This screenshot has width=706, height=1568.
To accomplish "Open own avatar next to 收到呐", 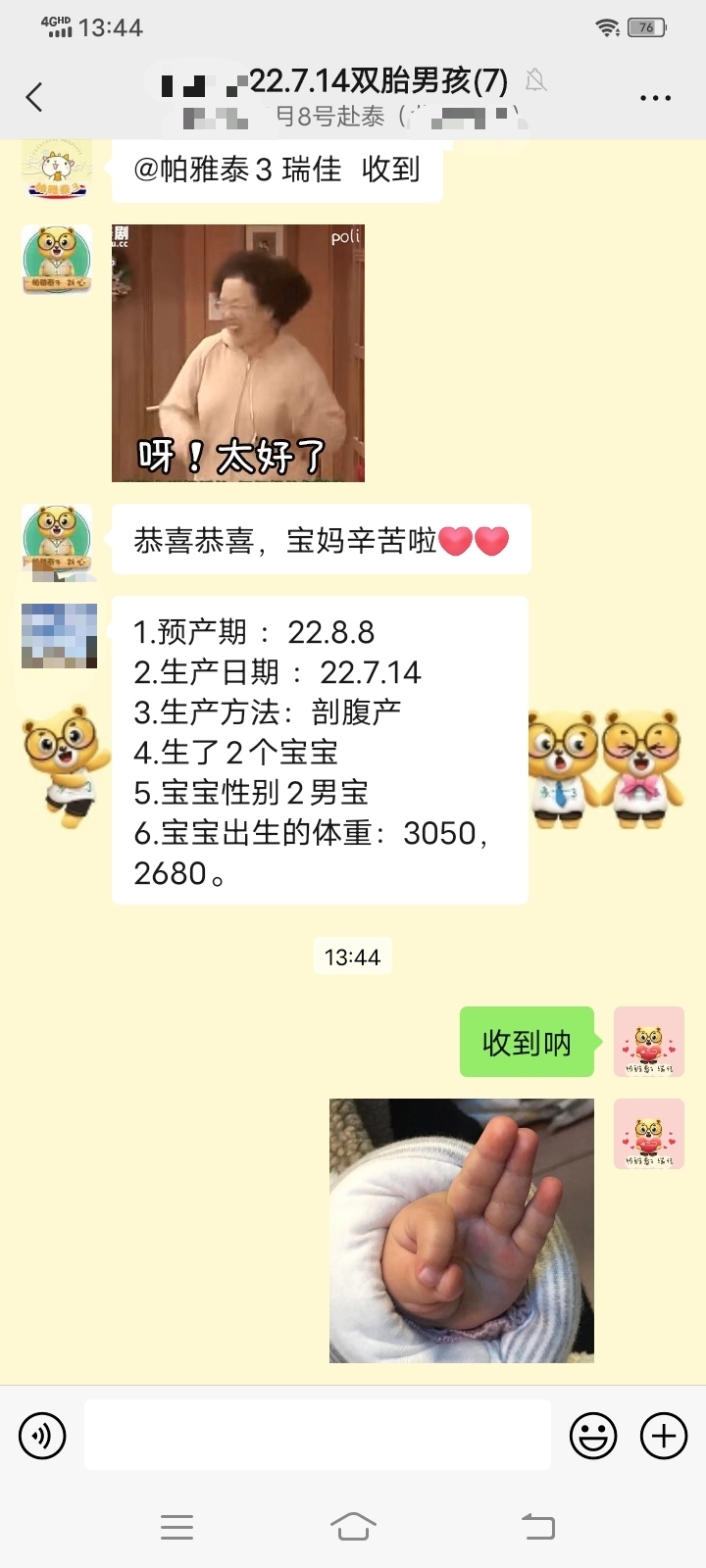I will (648, 1042).
